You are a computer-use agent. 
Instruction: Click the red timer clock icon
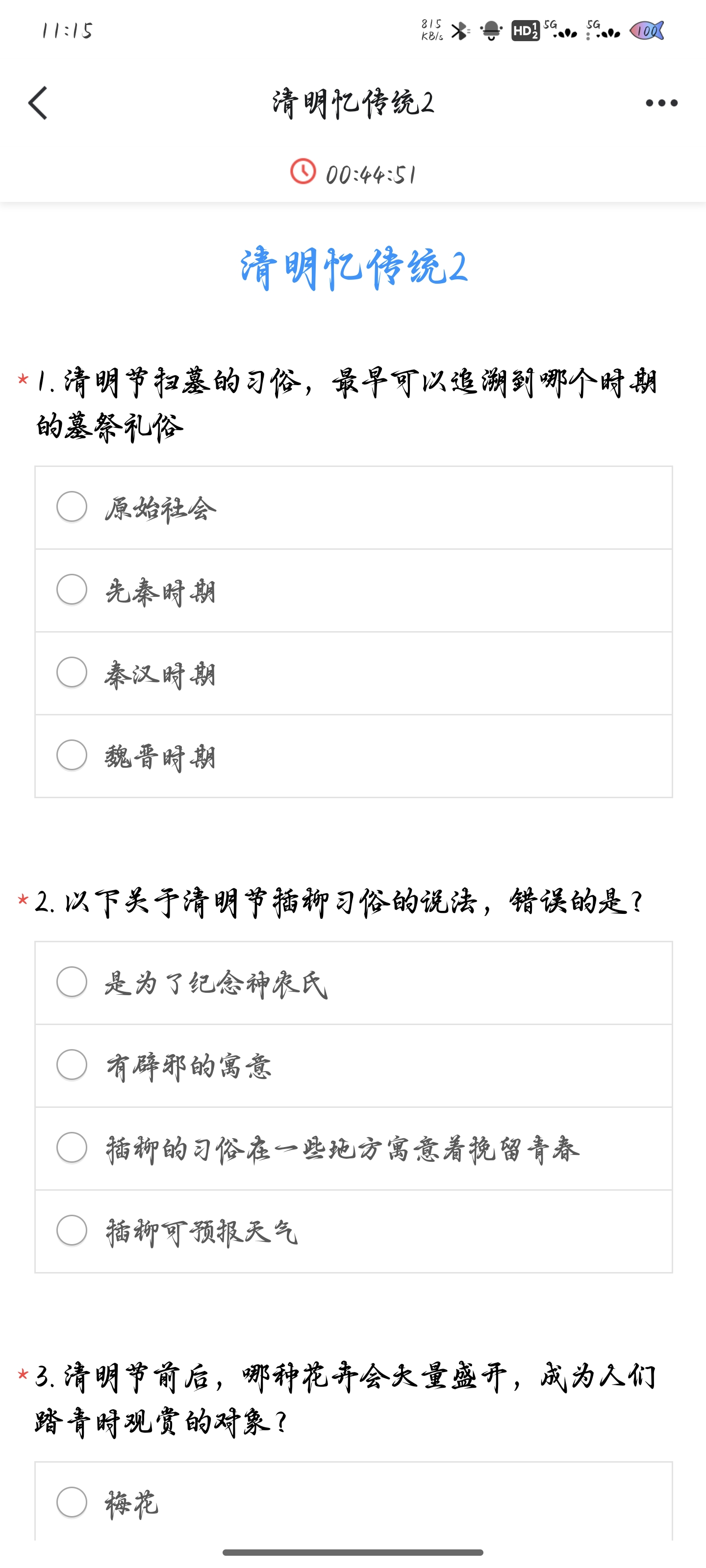click(x=303, y=173)
